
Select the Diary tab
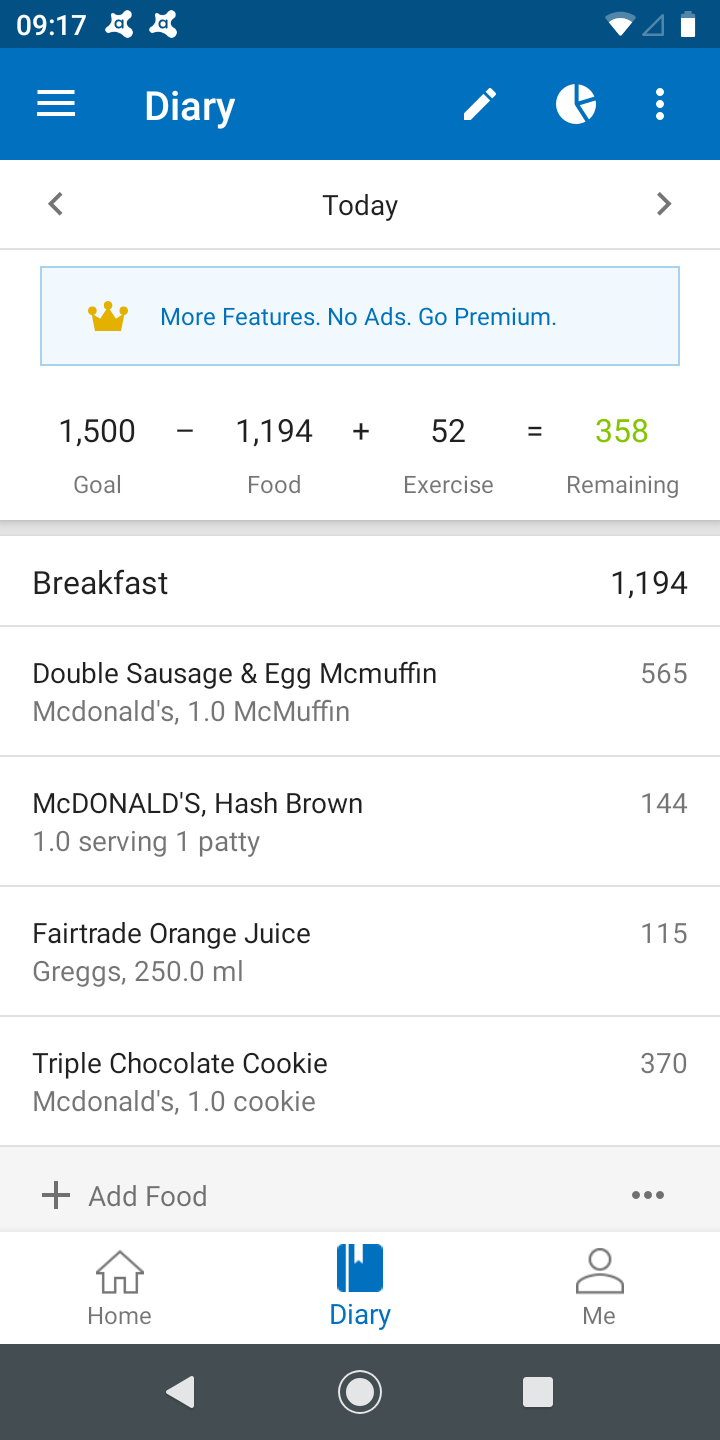pos(360,1288)
